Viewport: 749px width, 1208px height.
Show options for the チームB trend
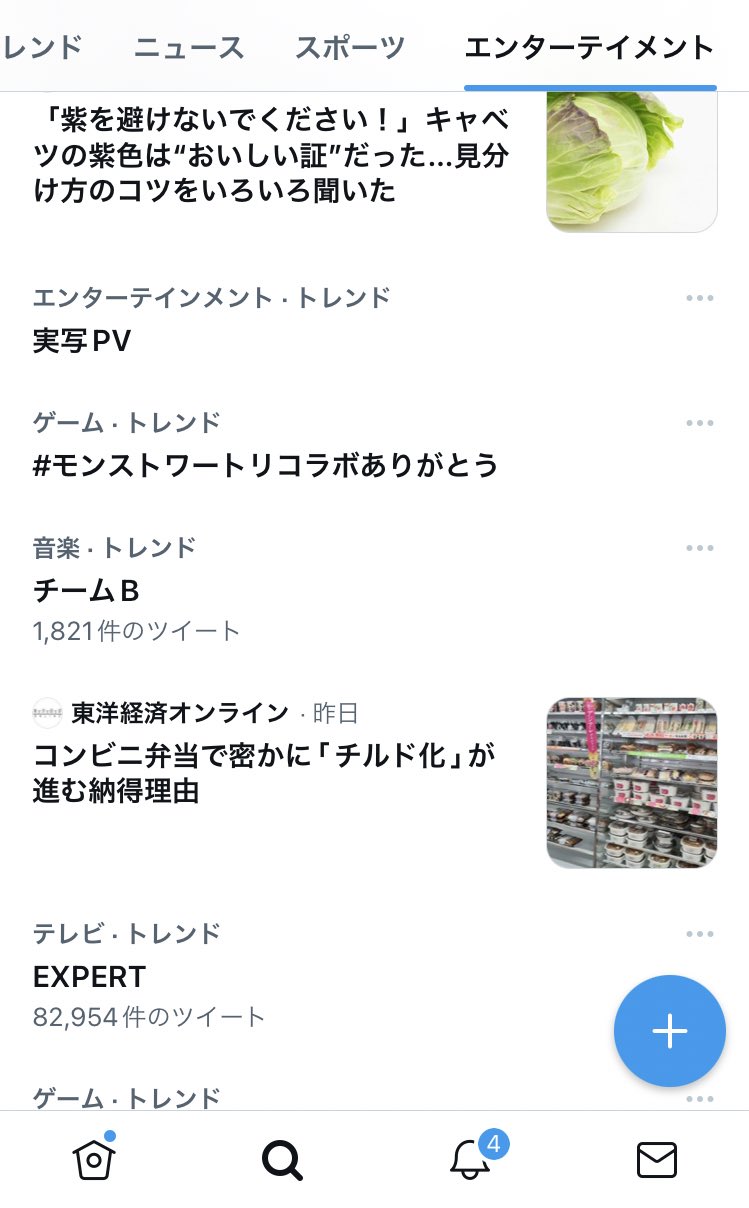point(700,548)
